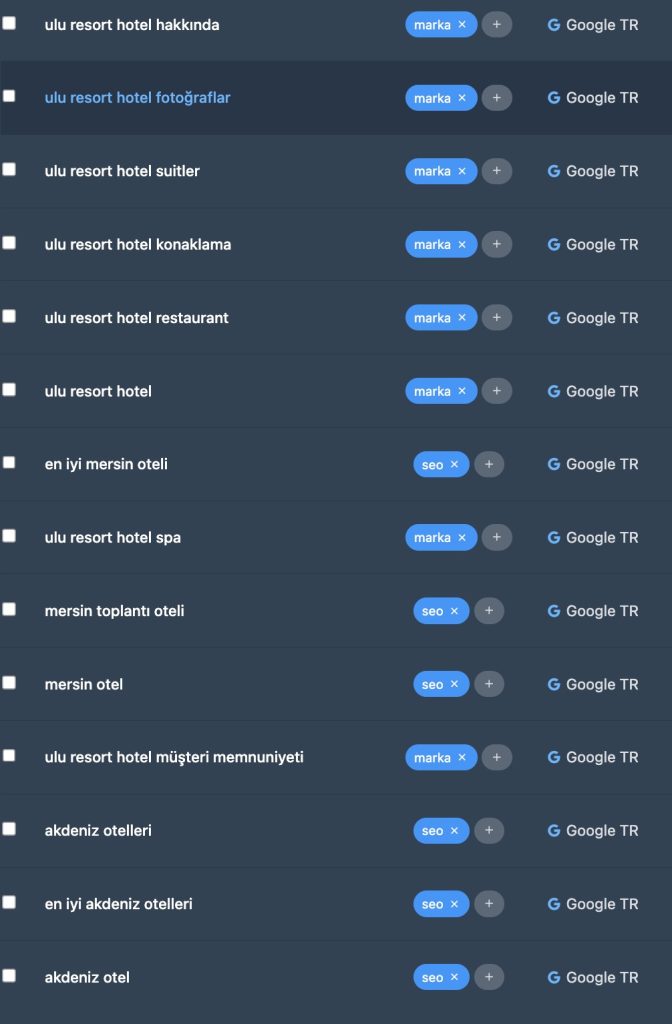
Task: Remove marka tag from ulu resort hotel suitler
Action: pos(462,171)
